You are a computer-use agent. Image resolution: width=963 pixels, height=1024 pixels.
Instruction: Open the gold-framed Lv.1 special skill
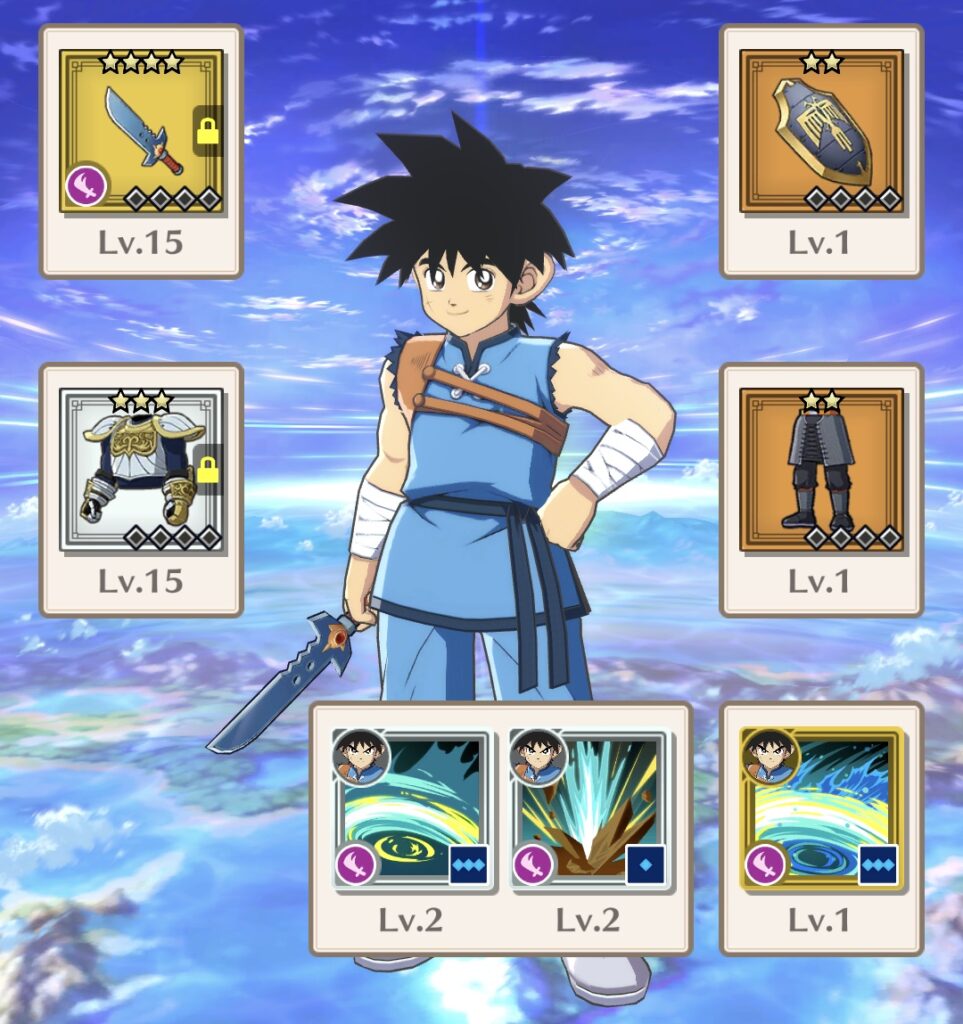click(x=821, y=810)
